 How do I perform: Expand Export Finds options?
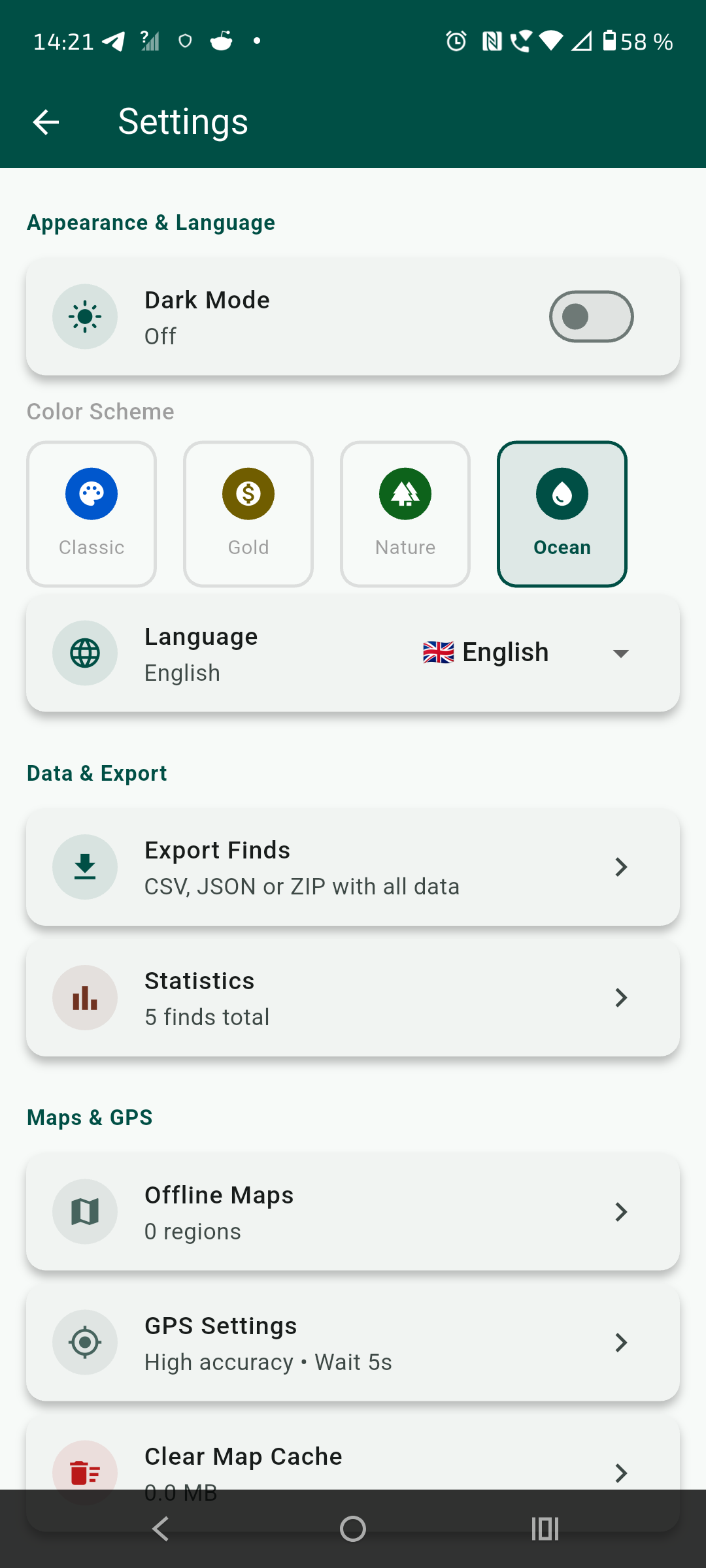click(353, 867)
